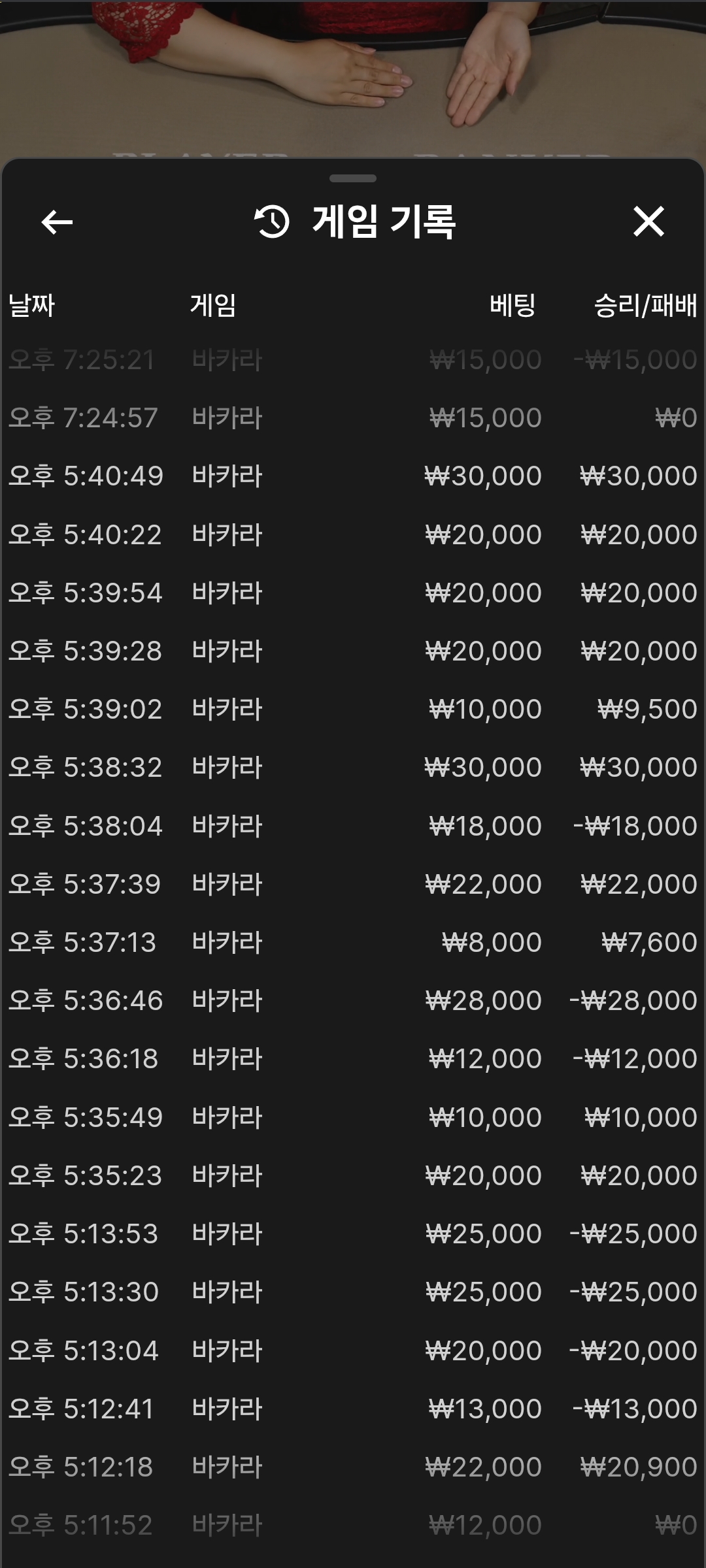This screenshot has width=706, height=1568.
Task: View details of the 오후 5:38:04 round
Action: coord(353,826)
